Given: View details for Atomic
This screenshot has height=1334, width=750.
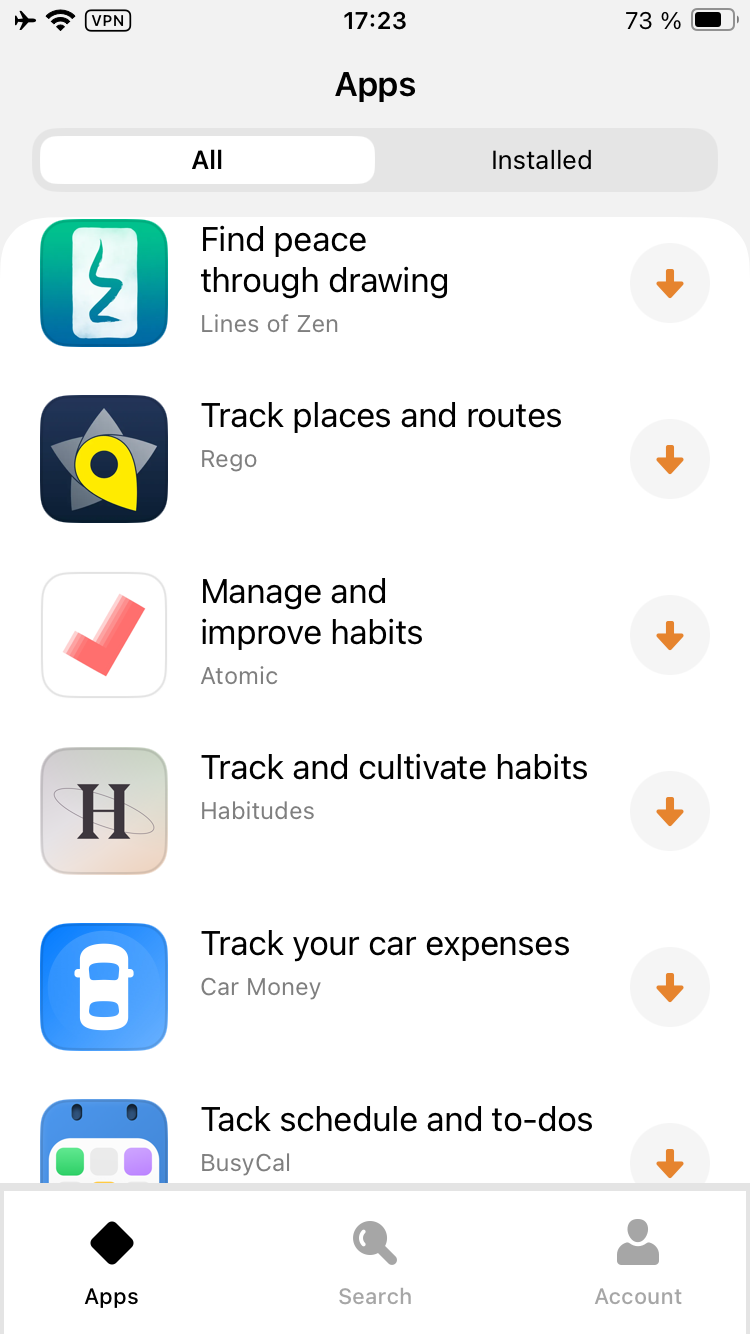Looking at the screenshot, I should [x=311, y=632].
